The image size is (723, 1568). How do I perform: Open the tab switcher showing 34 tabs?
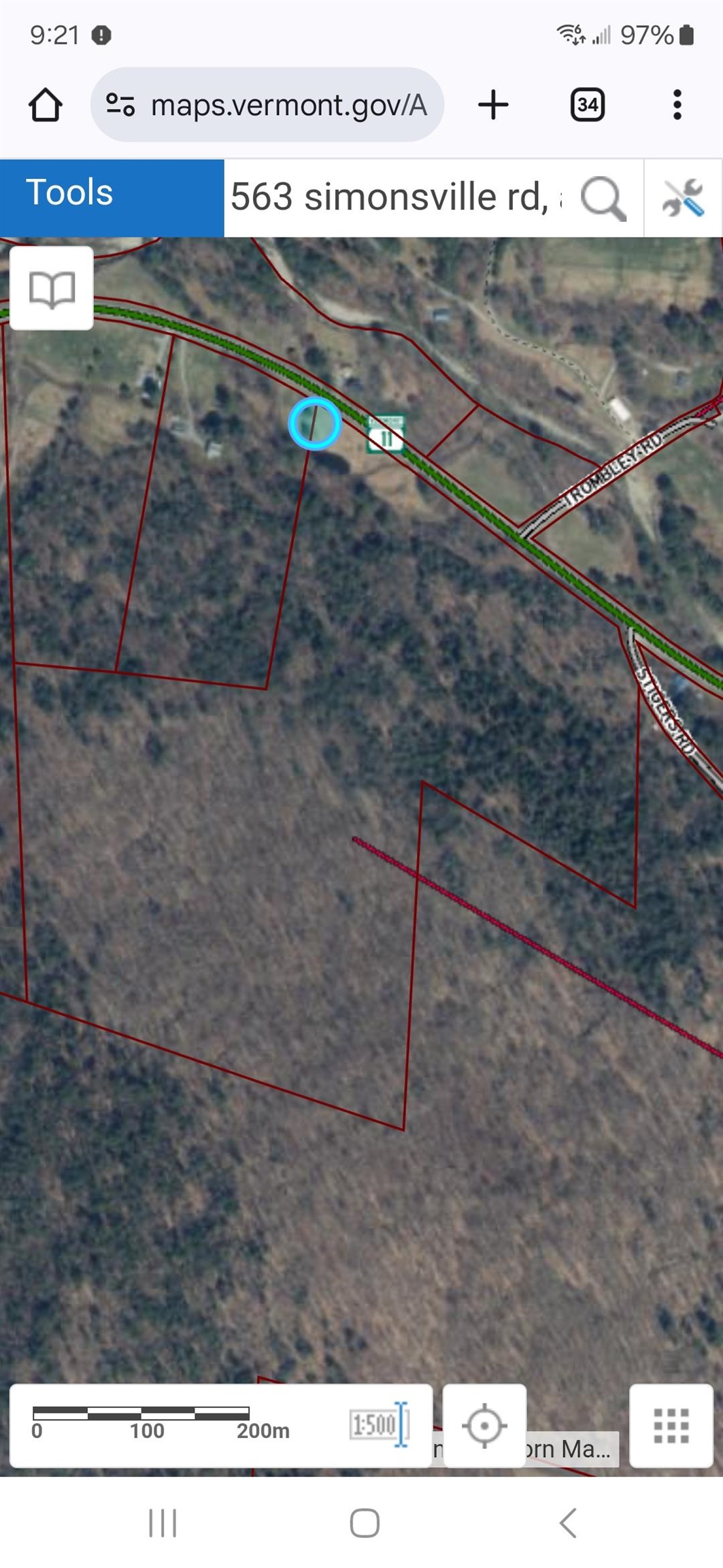[588, 105]
